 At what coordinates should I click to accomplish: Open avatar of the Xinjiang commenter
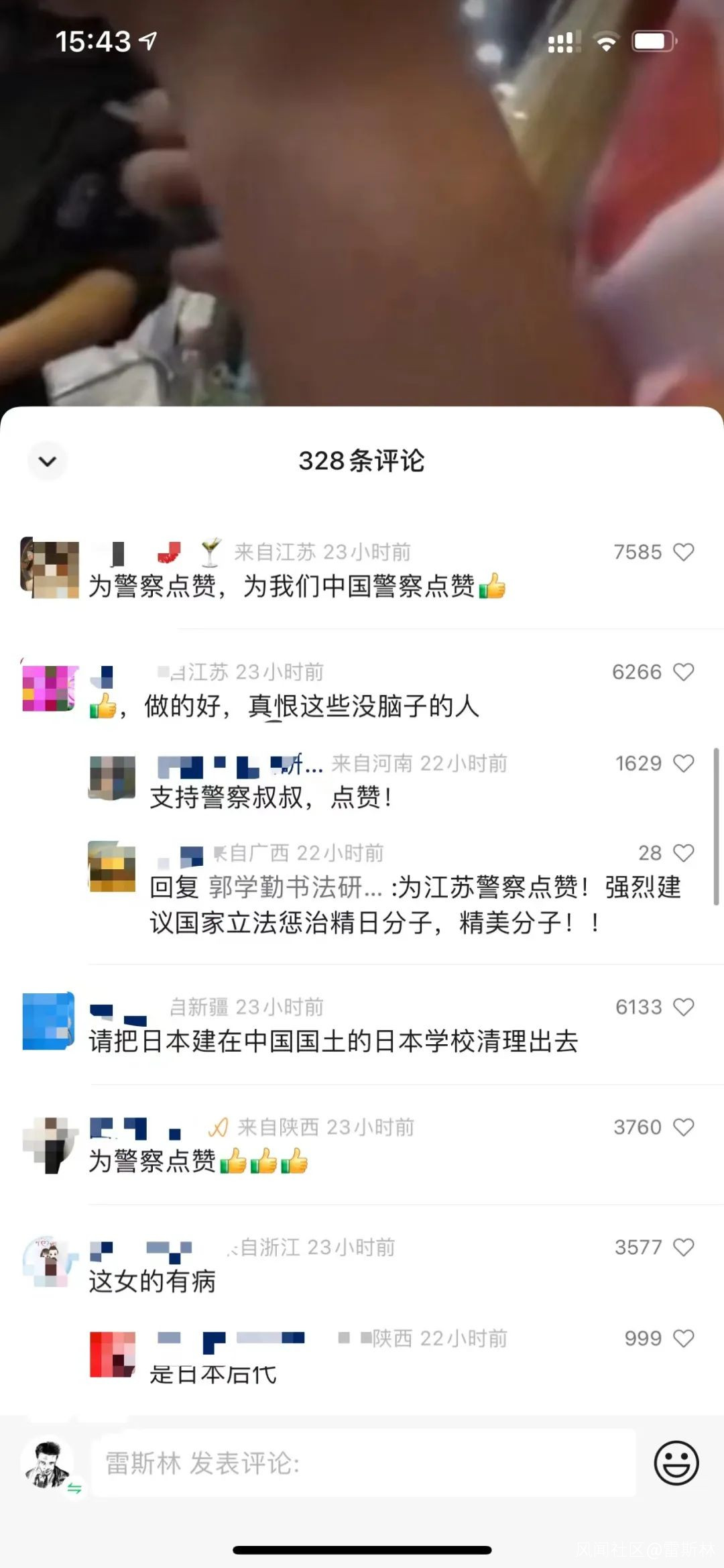(48, 1021)
